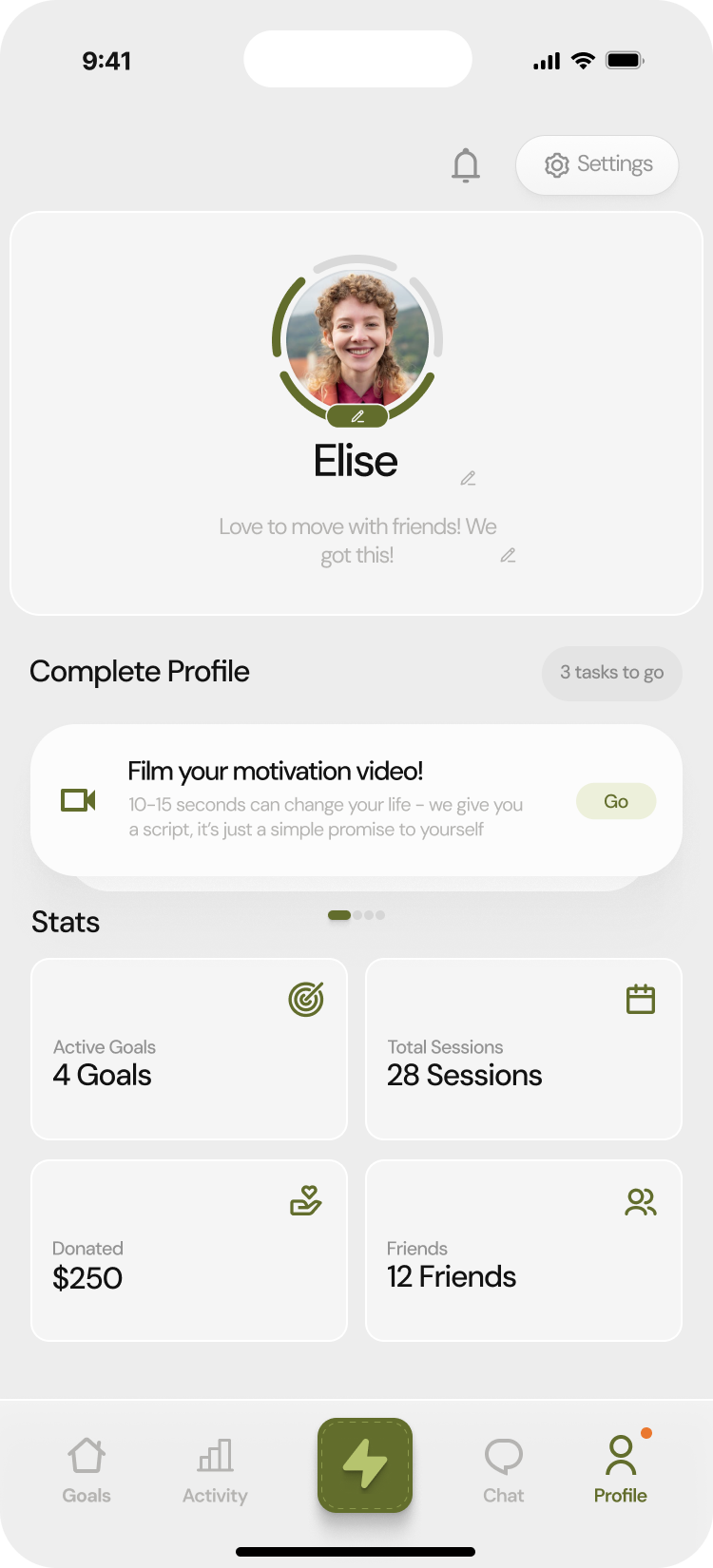Select the heart-in-hand icon on Donated card
This screenshot has width=713, height=1568.
pyautogui.click(x=306, y=1201)
